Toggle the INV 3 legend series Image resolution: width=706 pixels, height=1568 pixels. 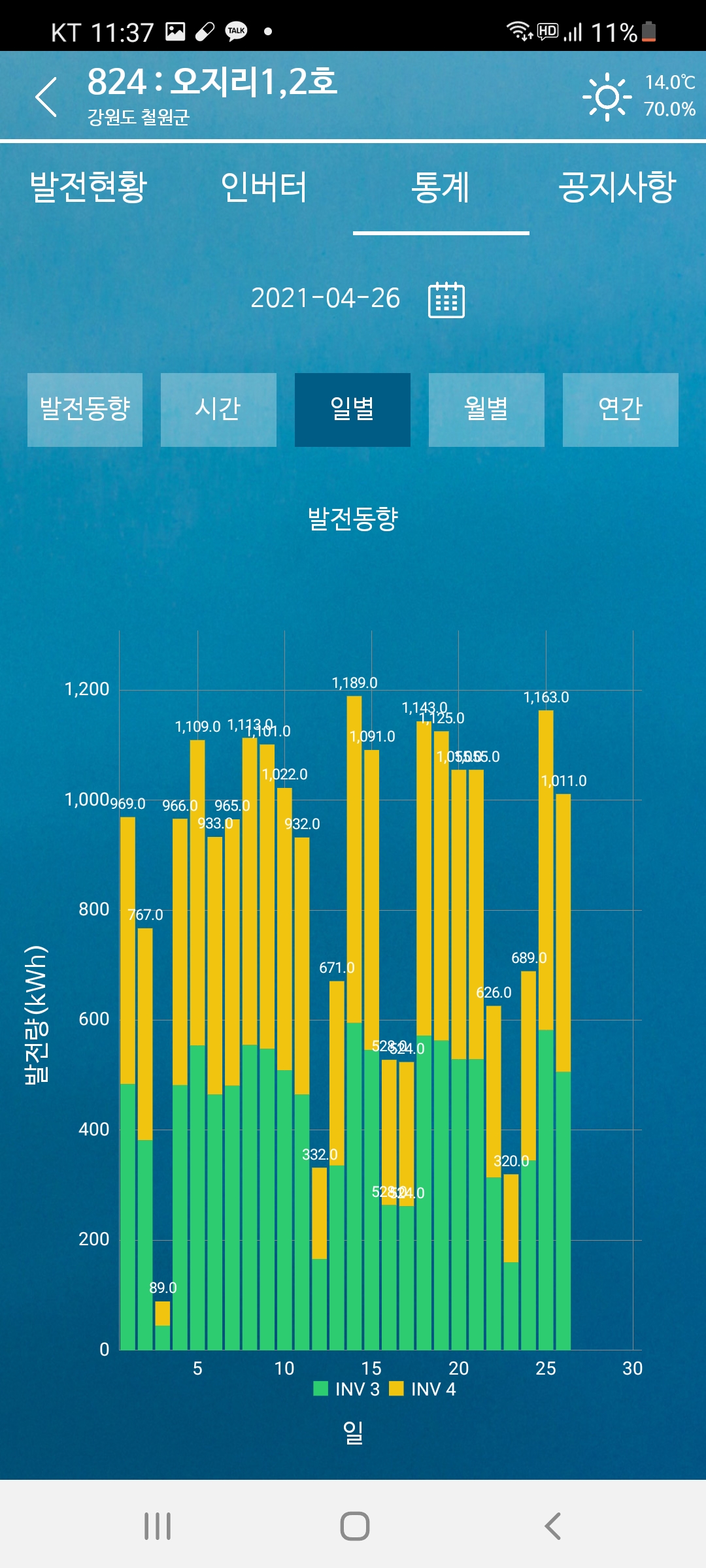[346, 1389]
